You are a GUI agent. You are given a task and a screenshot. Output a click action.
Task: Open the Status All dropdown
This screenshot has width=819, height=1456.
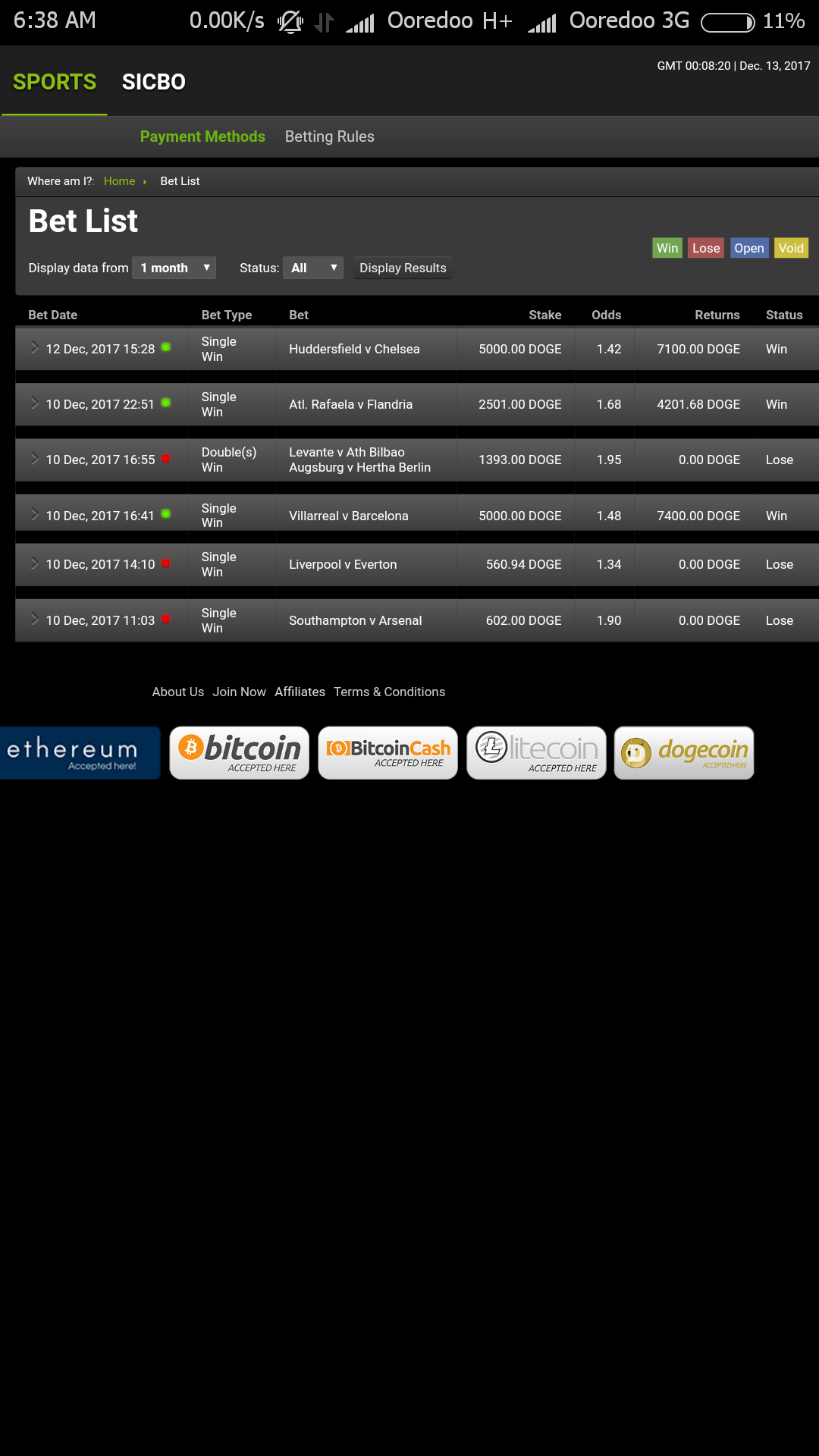(313, 268)
